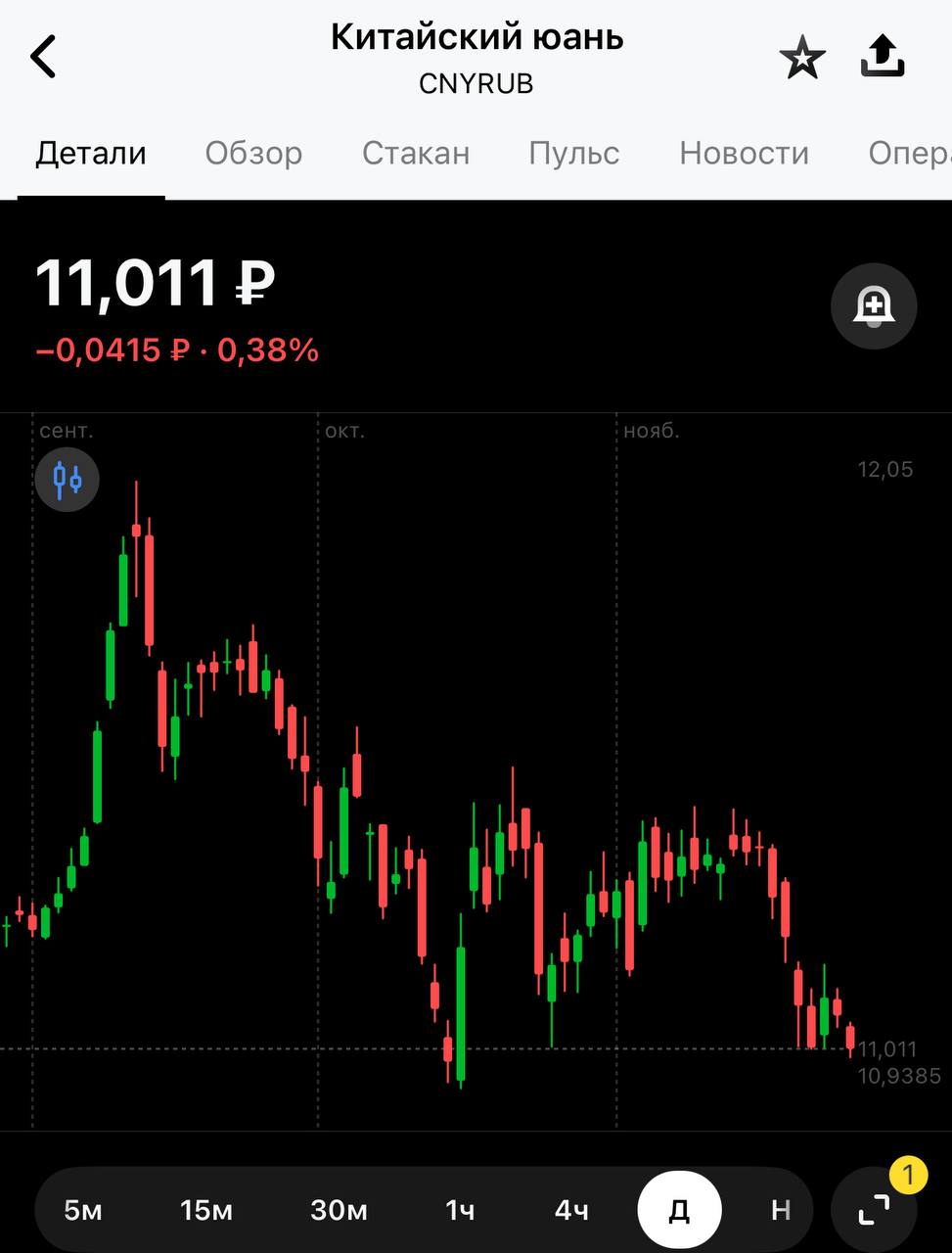Viewport: 952px width, 1253px height.
Task: Change the chart type via the candlestick icon
Action: pyautogui.click(x=68, y=480)
